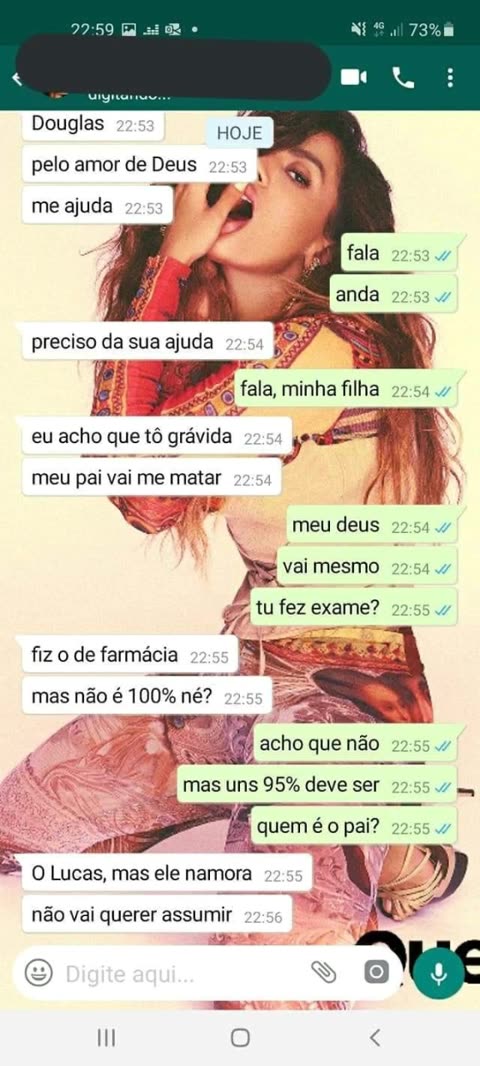Record a voice message with the microphone

(x=439, y=974)
